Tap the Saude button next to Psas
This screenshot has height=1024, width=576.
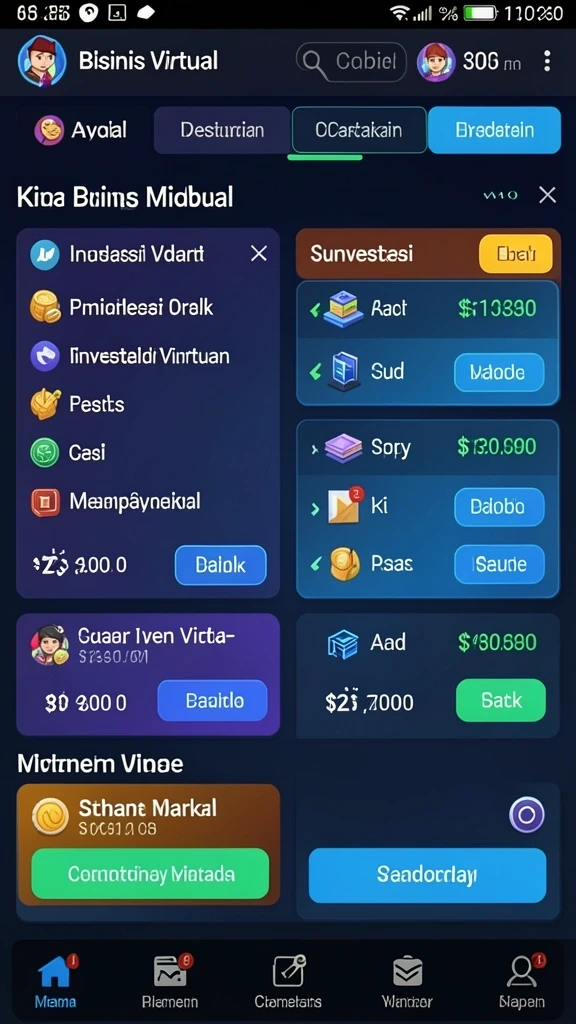tap(499, 564)
